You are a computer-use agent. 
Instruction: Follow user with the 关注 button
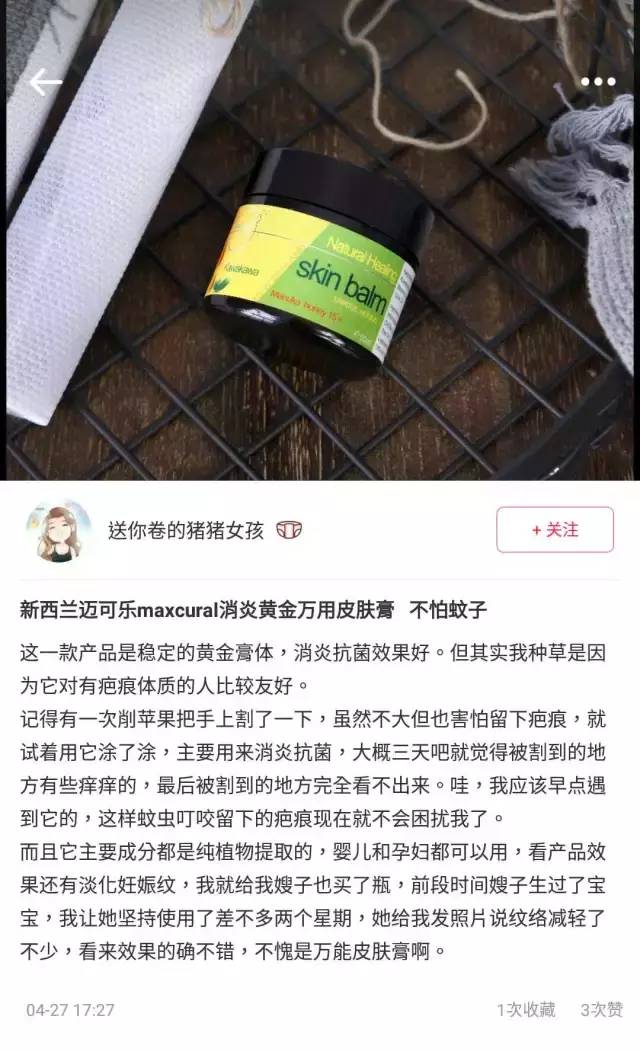(555, 530)
